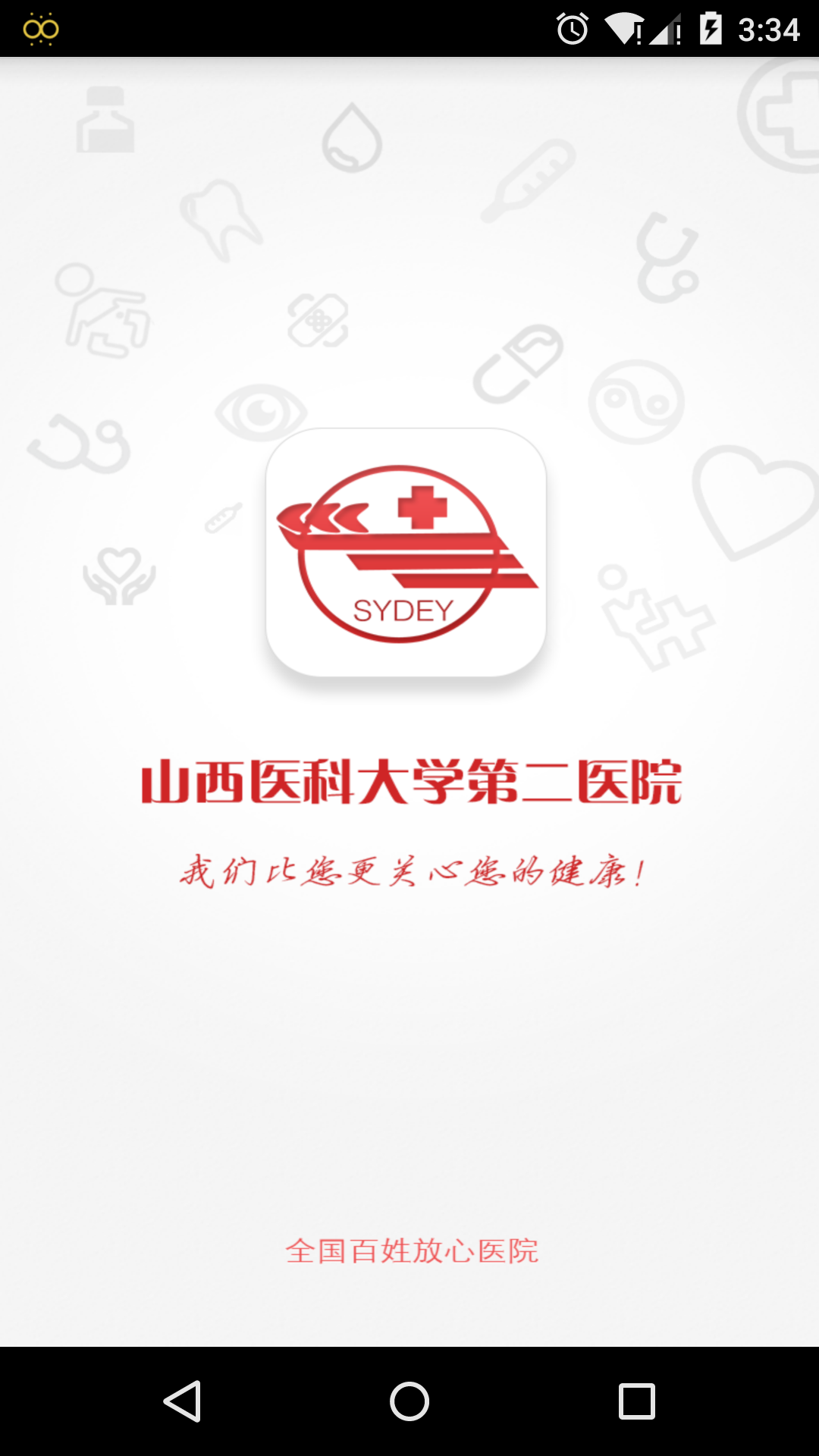Go to the home screen

pyautogui.click(x=409, y=1401)
